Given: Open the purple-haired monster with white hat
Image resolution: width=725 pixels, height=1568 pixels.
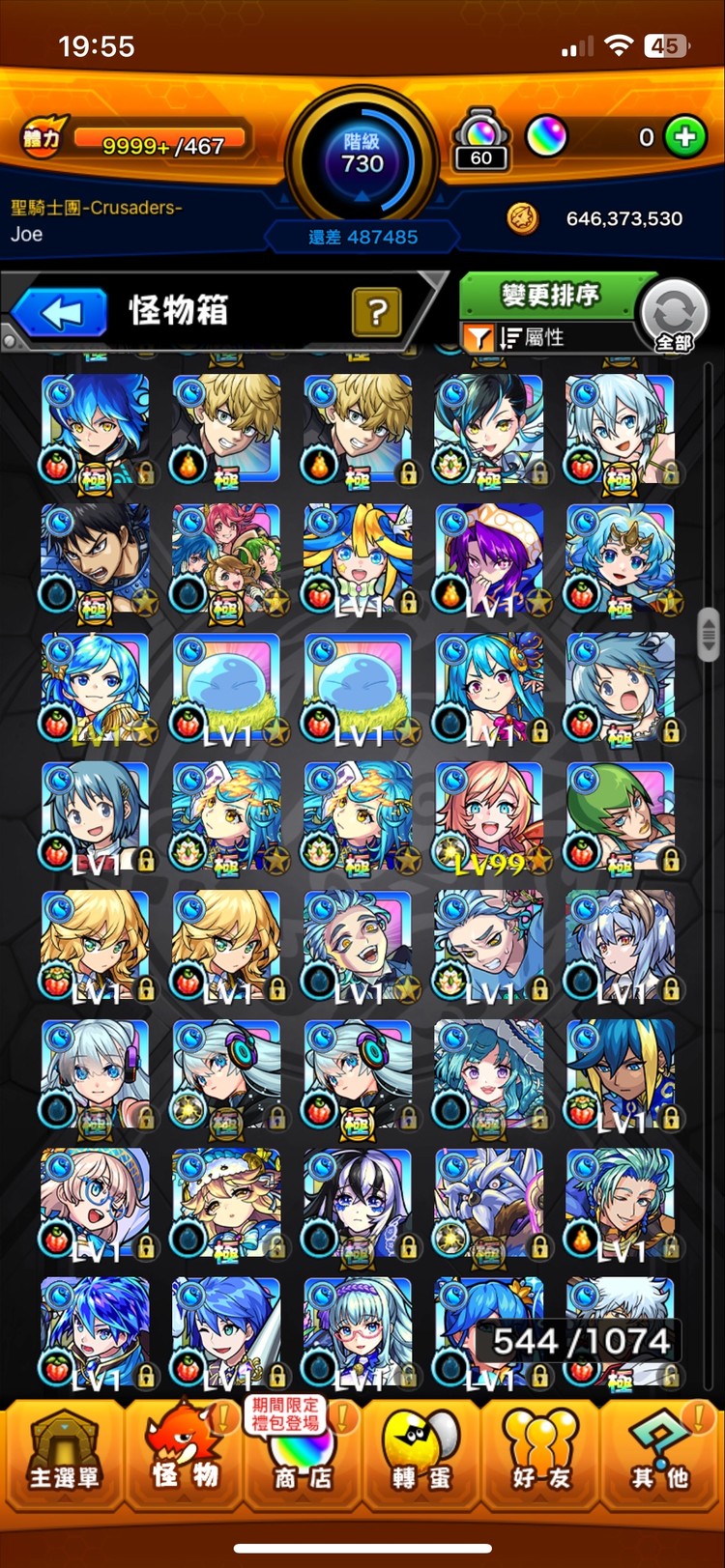Looking at the screenshot, I should pos(489,559).
